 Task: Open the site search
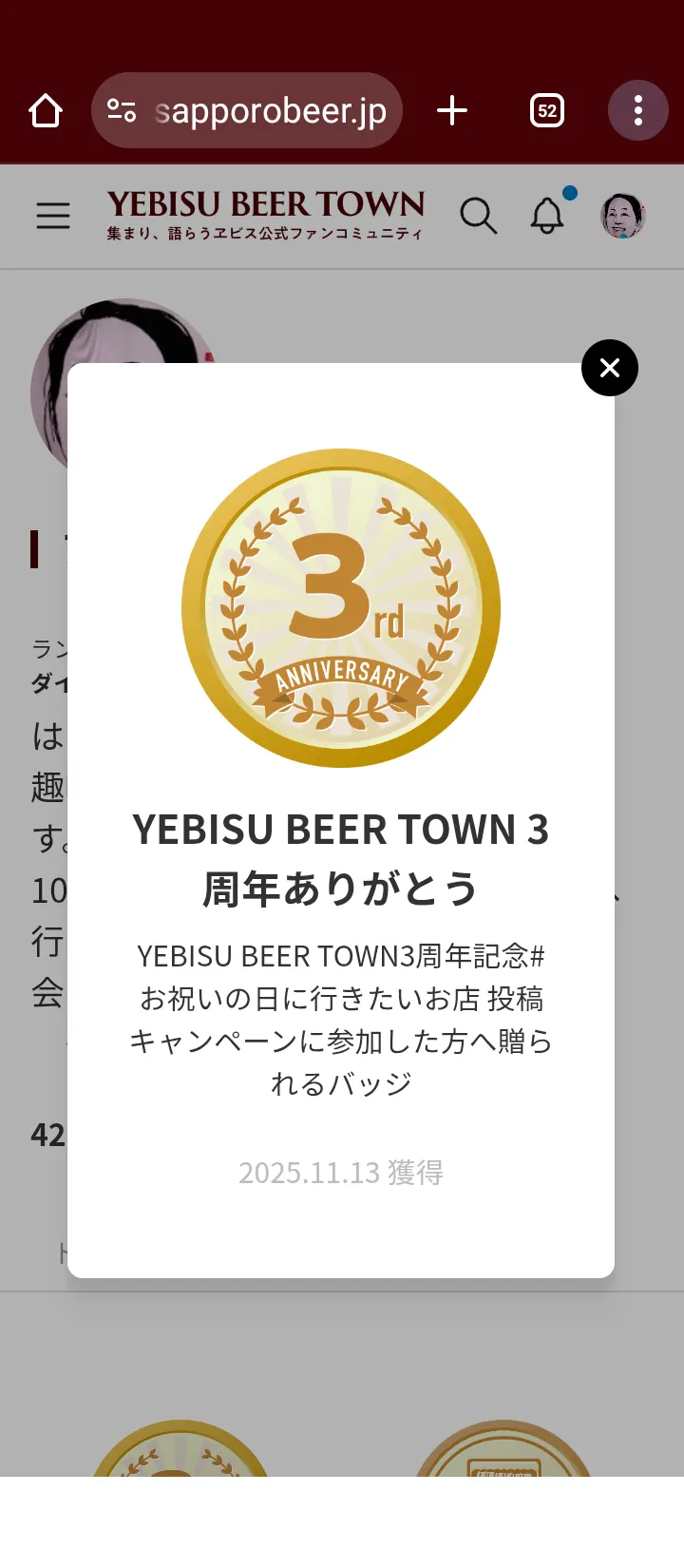click(480, 216)
